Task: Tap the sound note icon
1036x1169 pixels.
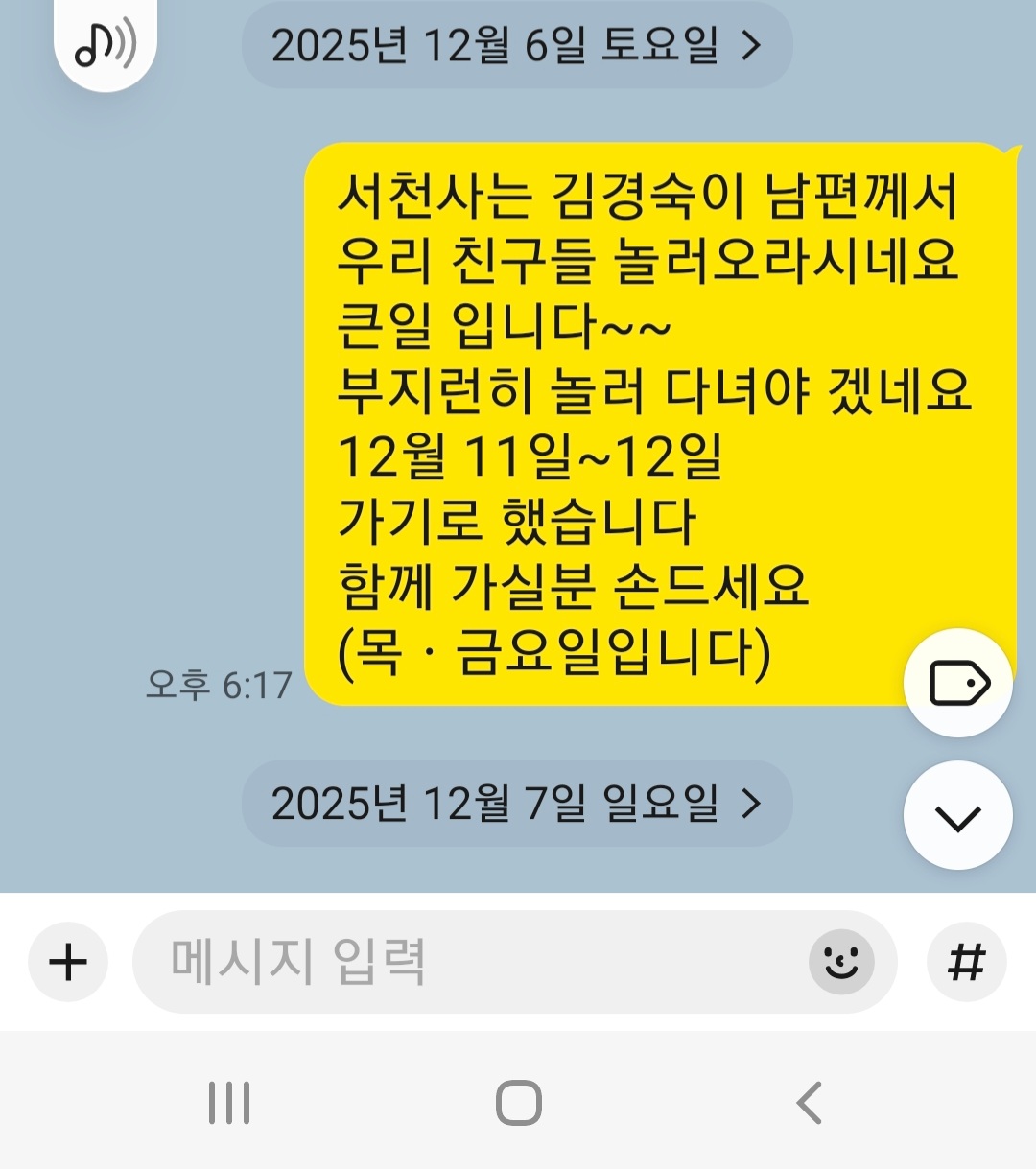Action: point(105,44)
